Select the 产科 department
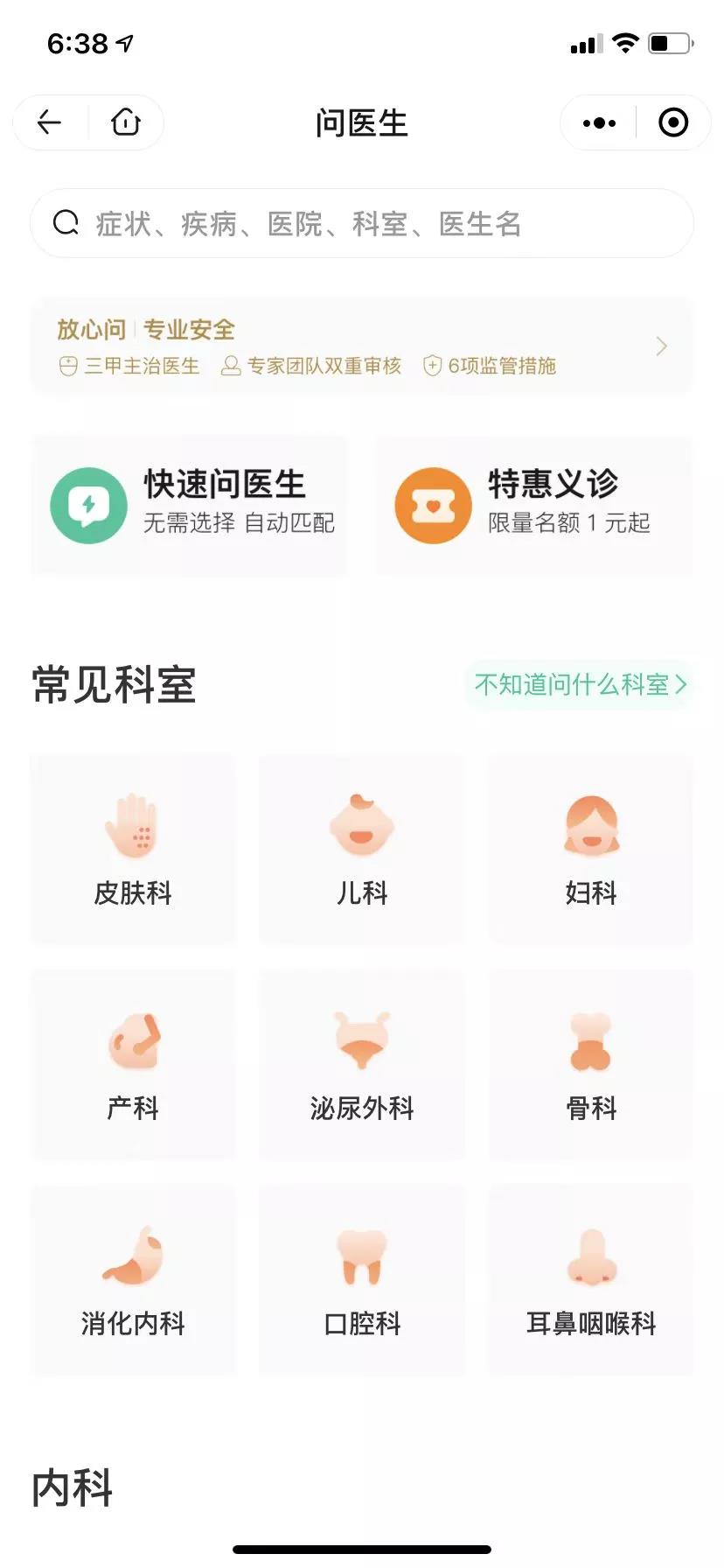724x1568 pixels. (133, 1065)
